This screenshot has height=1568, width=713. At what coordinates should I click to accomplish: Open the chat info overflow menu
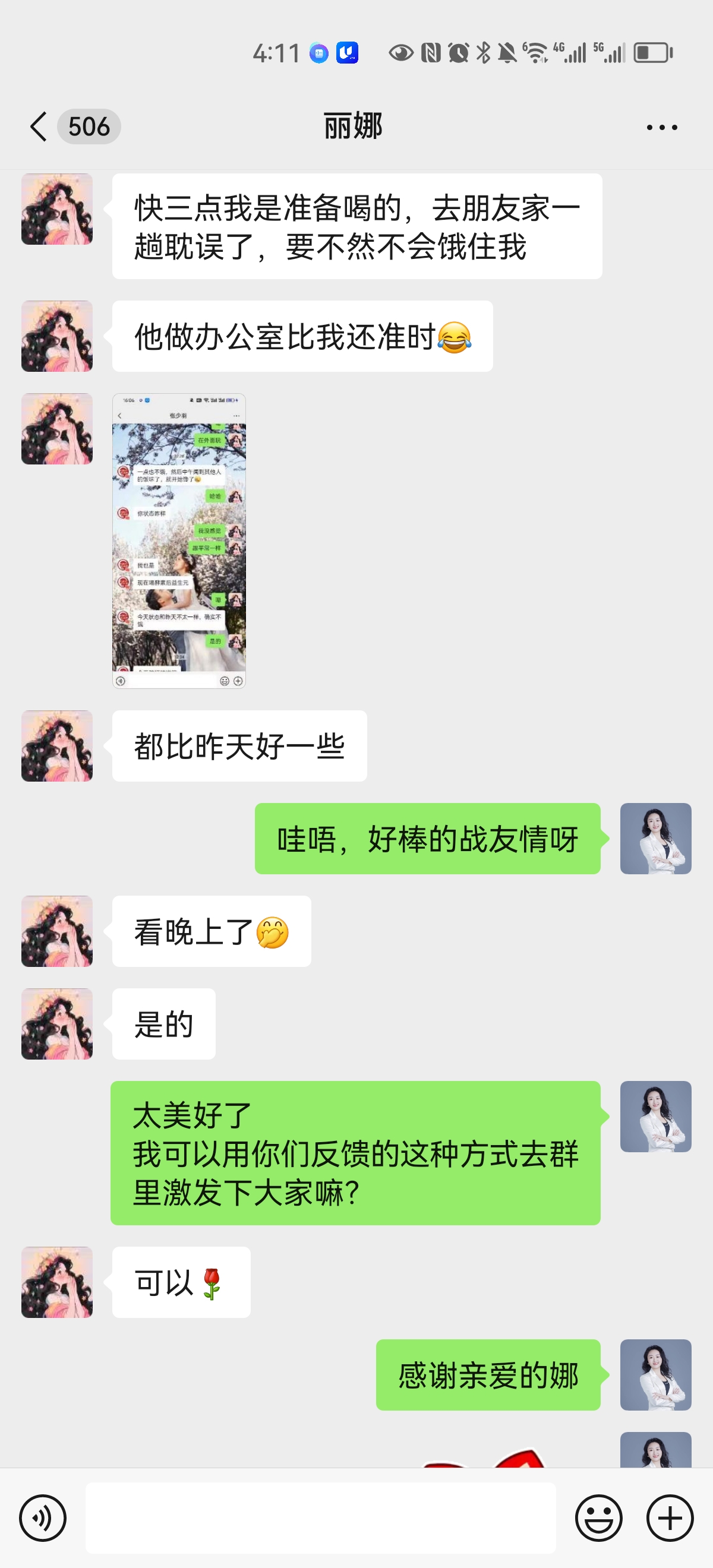pos(661,127)
